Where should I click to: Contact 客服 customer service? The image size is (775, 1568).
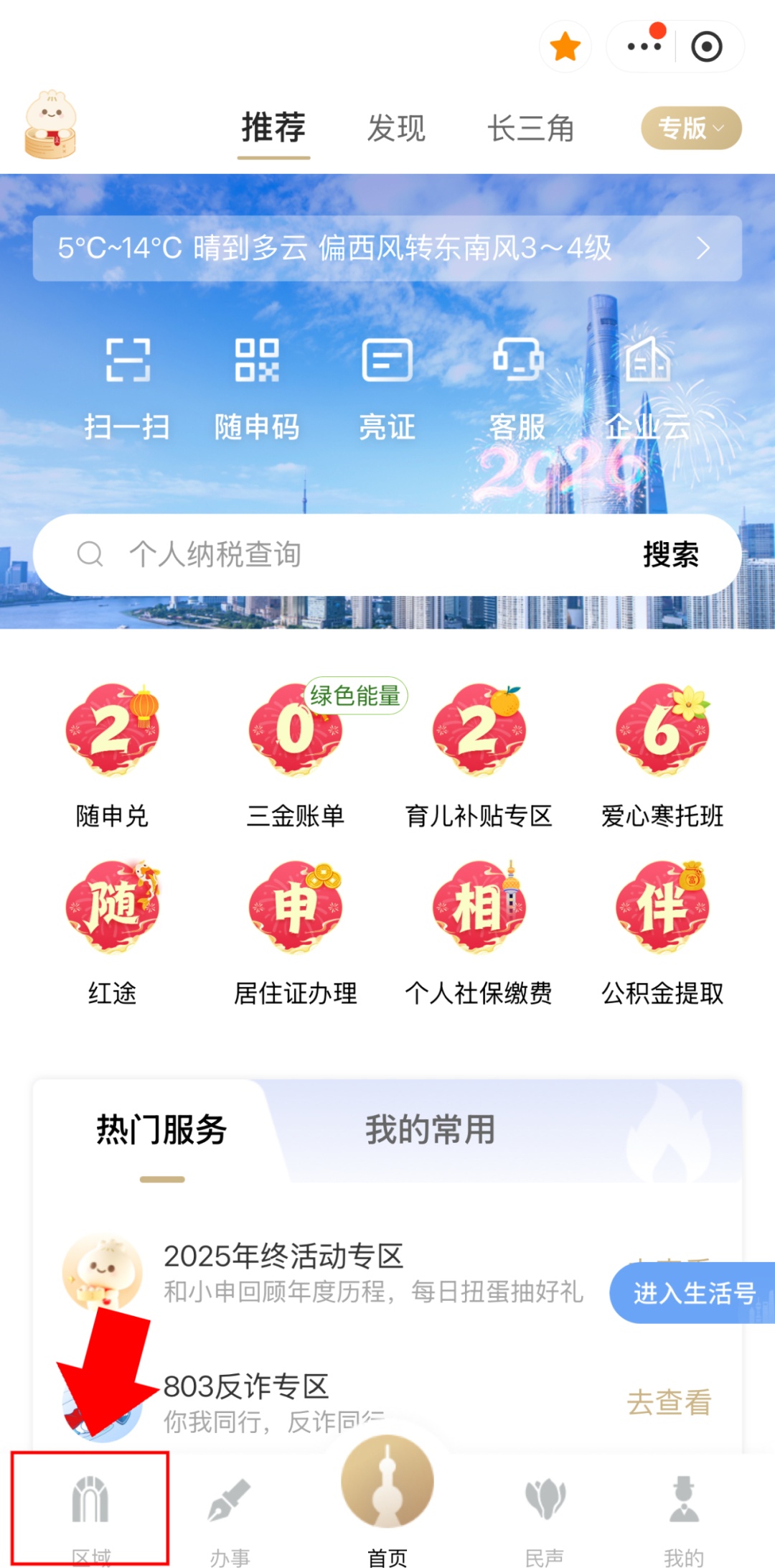tap(517, 386)
